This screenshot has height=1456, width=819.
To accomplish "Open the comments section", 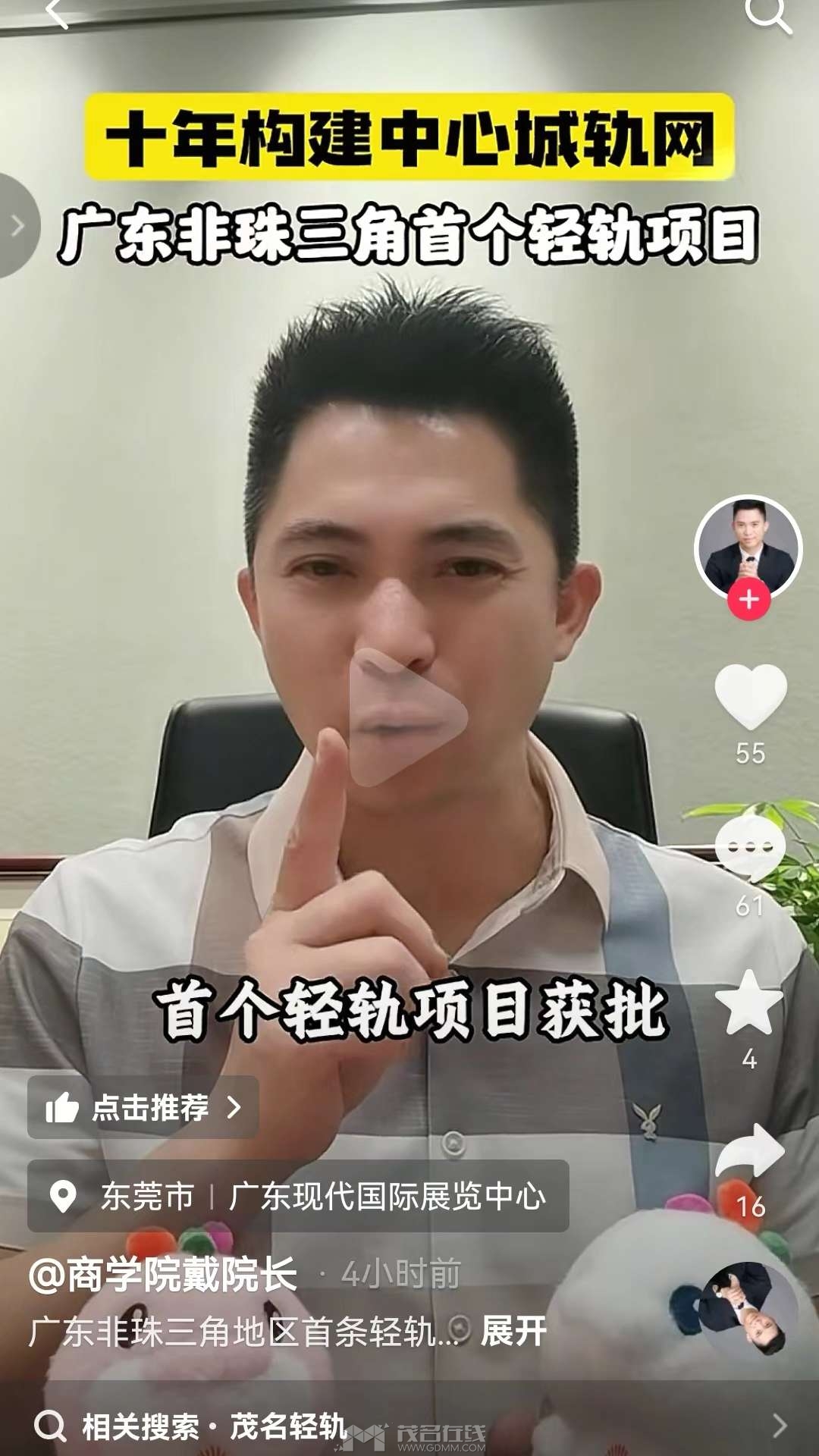I will coord(749,848).
